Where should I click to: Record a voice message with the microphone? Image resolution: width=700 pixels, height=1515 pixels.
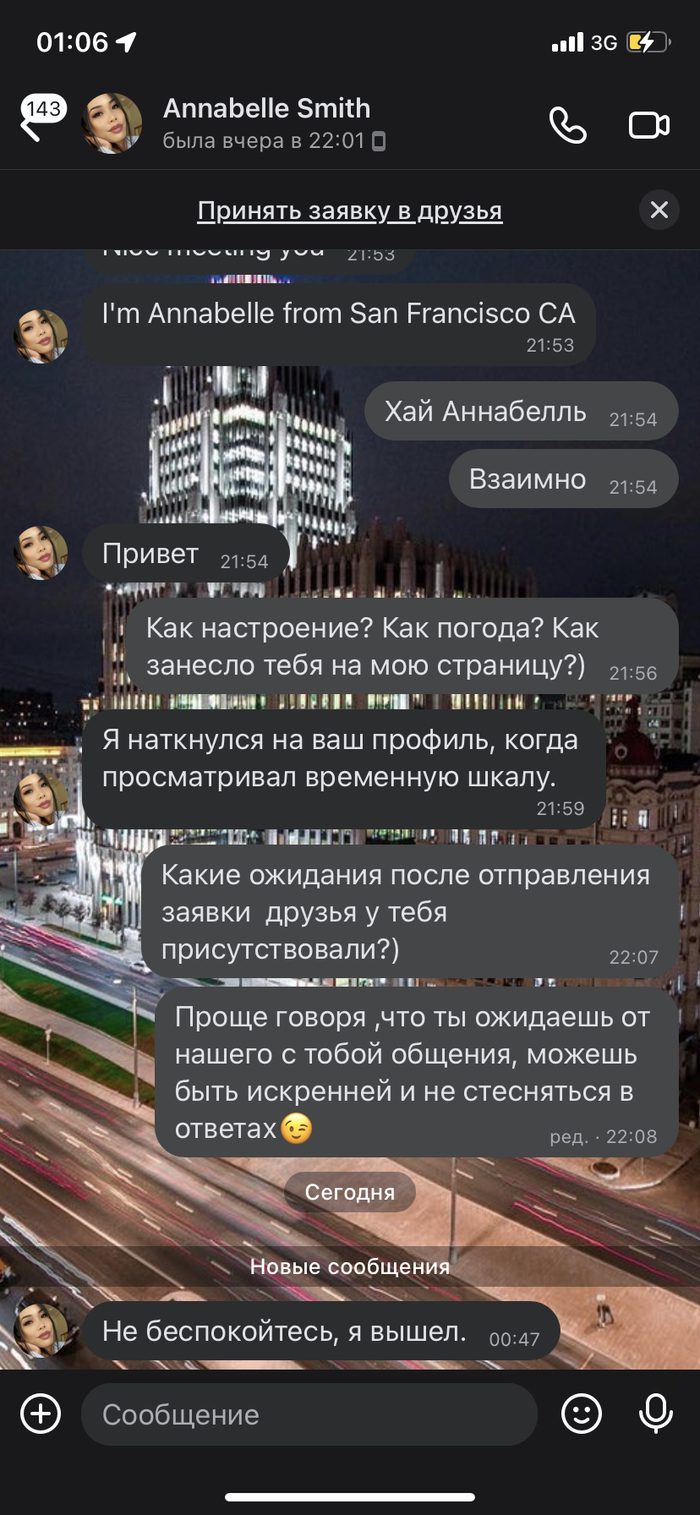click(x=655, y=1414)
